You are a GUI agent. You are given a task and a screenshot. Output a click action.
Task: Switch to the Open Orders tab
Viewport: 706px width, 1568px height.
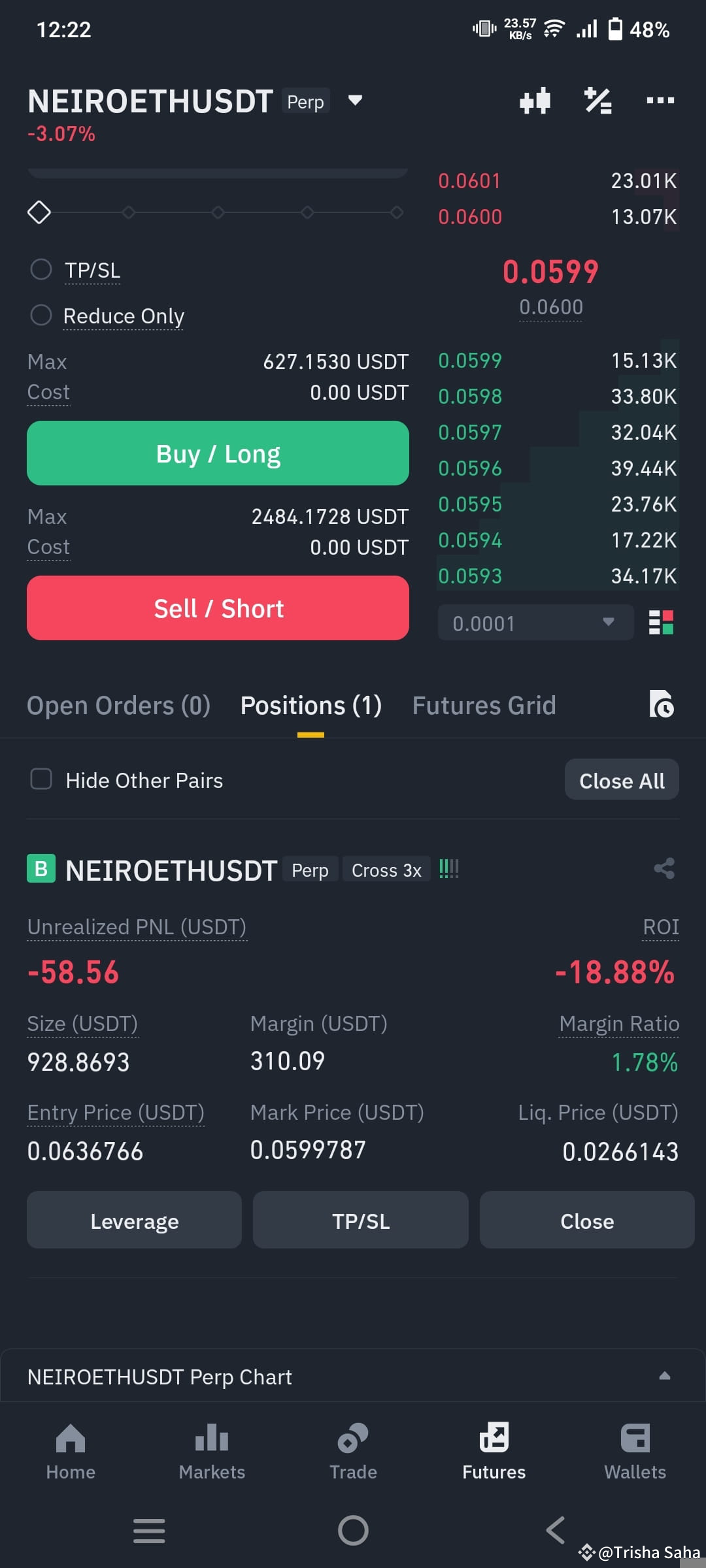click(118, 706)
